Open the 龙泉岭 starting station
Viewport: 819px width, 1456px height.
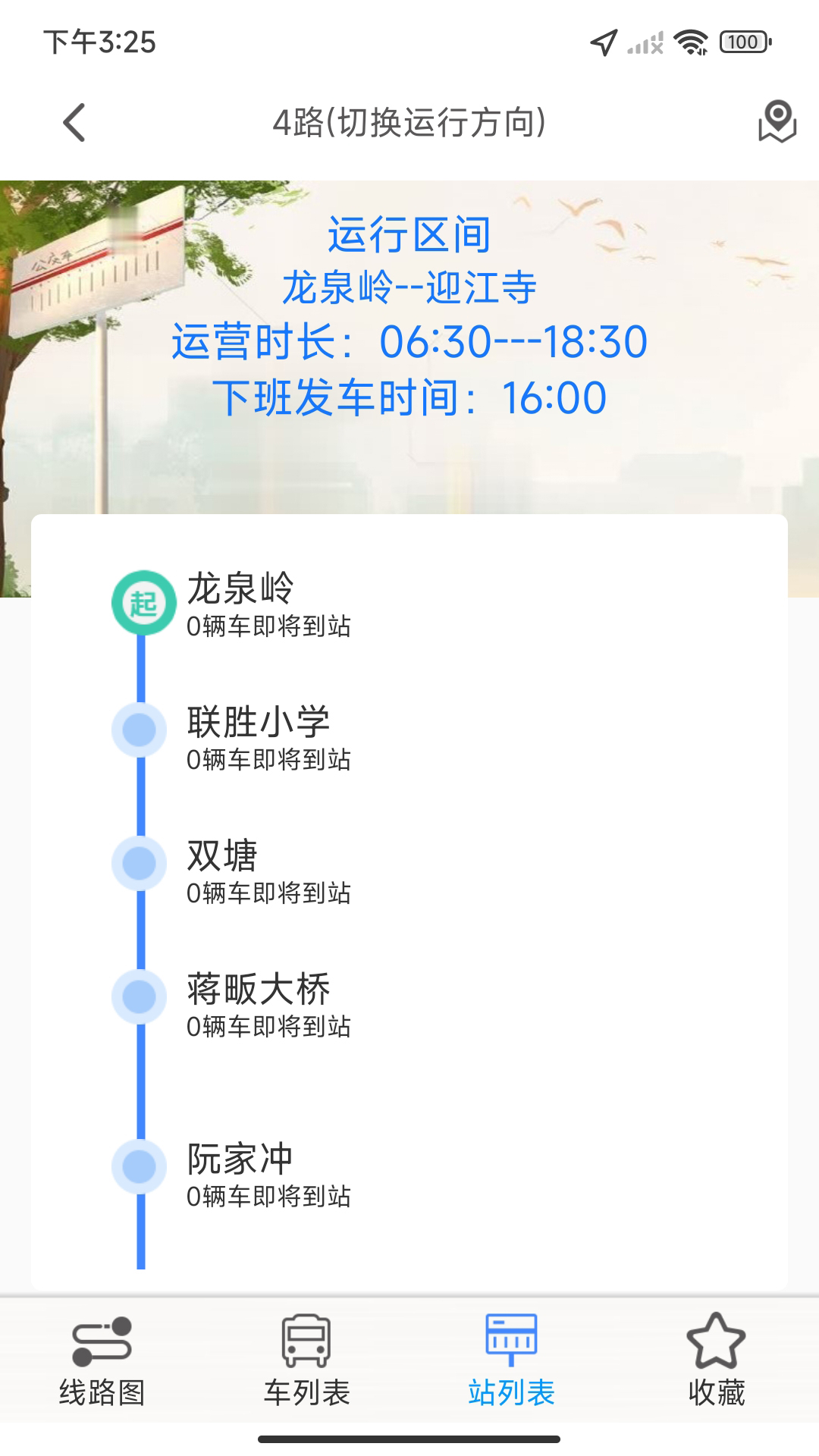tap(241, 604)
